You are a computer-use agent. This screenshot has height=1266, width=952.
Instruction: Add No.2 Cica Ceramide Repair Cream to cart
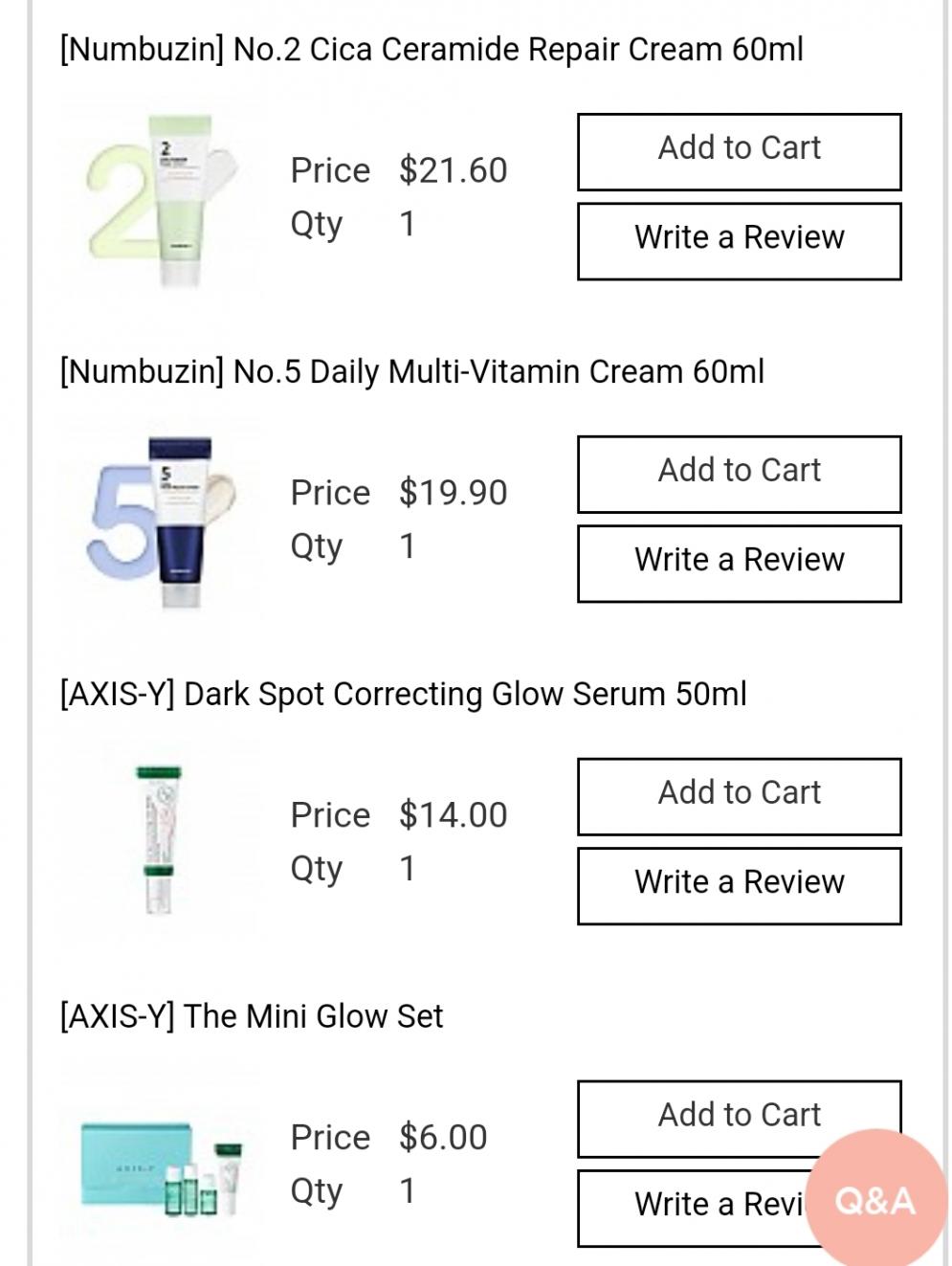click(739, 151)
